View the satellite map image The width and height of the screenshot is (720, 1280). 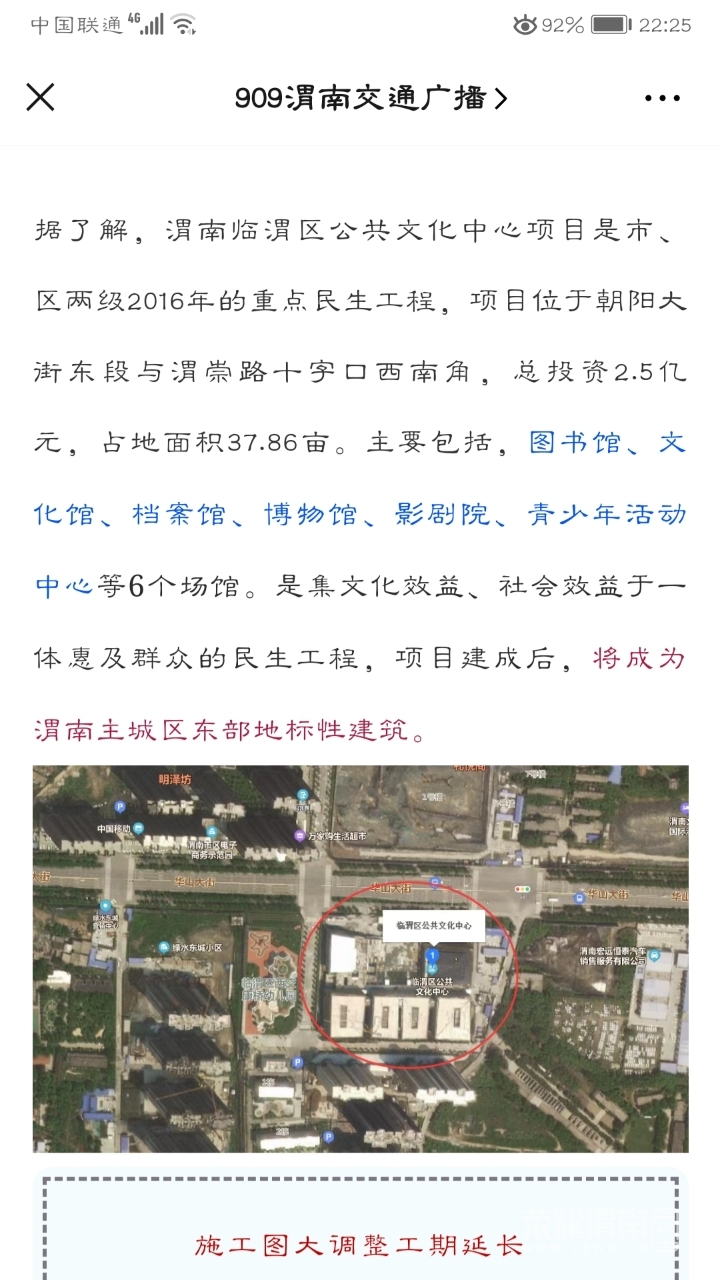(x=360, y=958)
